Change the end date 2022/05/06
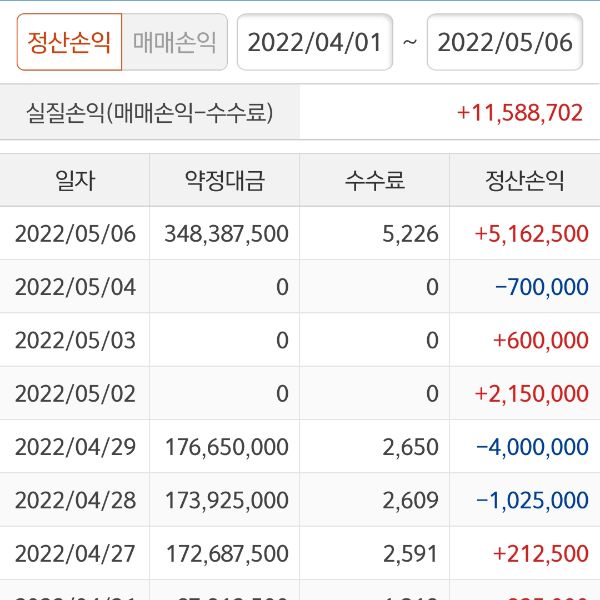Image resolution: width=600 pixels, height=600 pixels. coord(505,42)
